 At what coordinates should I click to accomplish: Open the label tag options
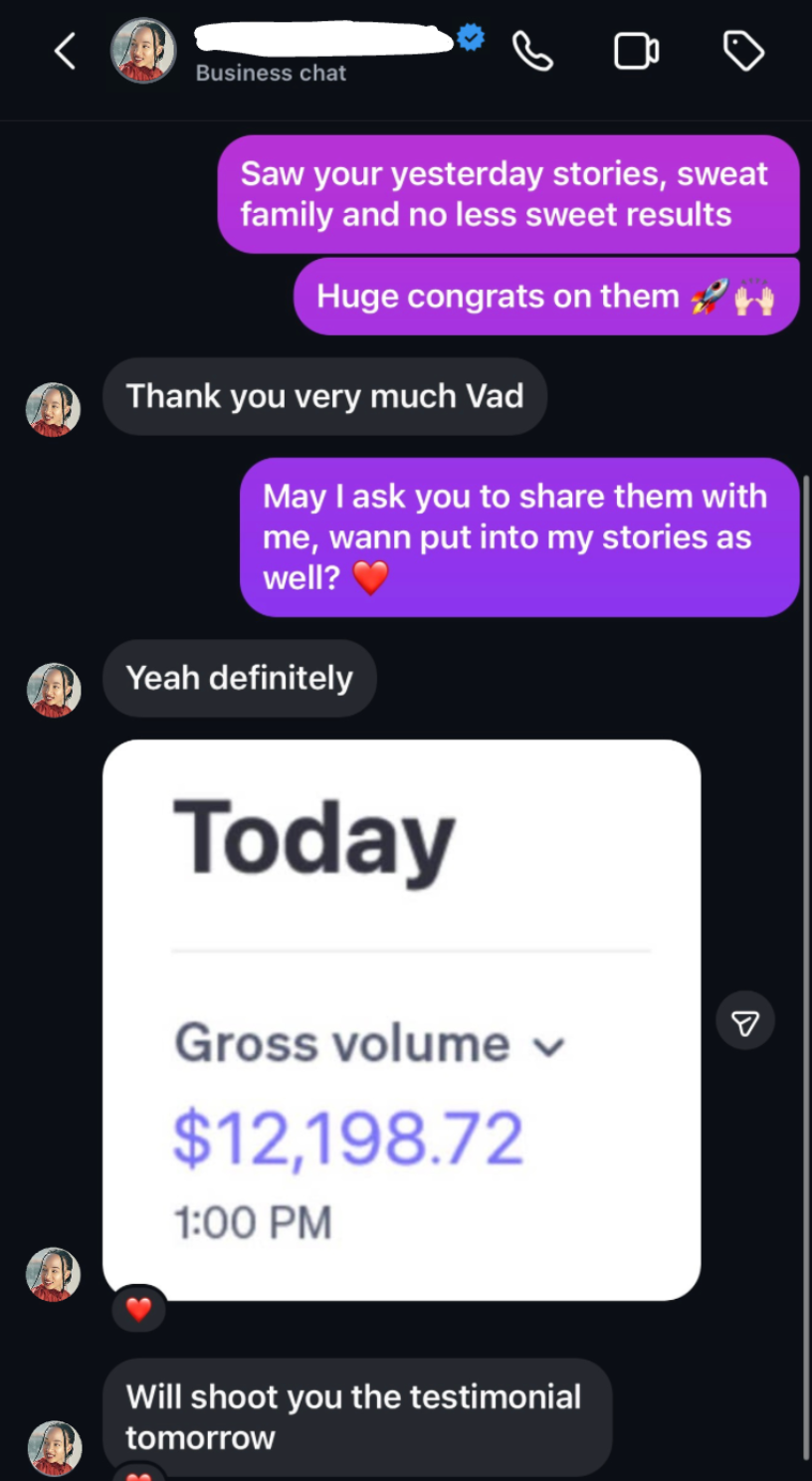(x=742, y=51)
